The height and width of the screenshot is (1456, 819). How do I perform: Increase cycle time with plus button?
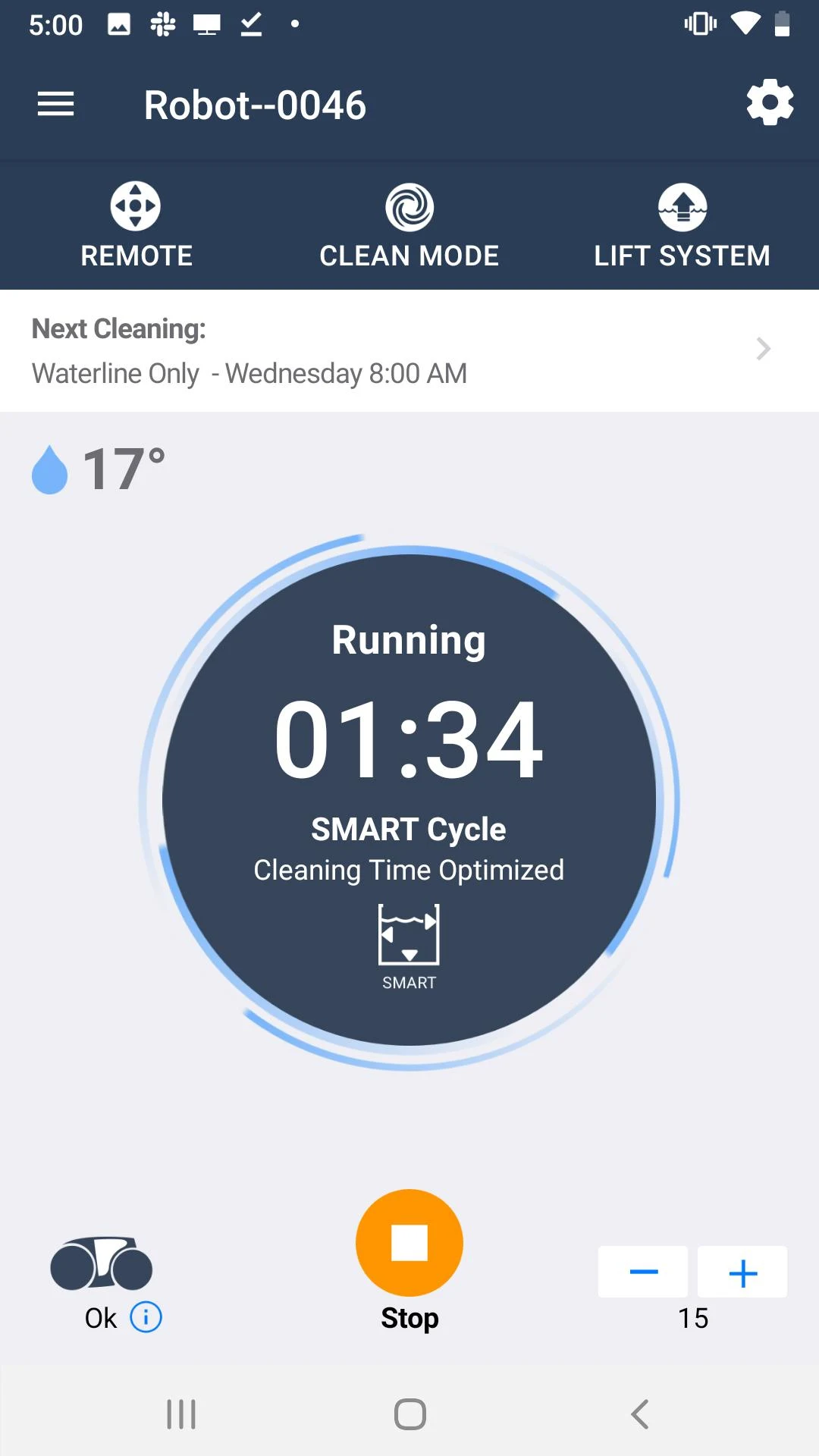tap(742, 1272)
